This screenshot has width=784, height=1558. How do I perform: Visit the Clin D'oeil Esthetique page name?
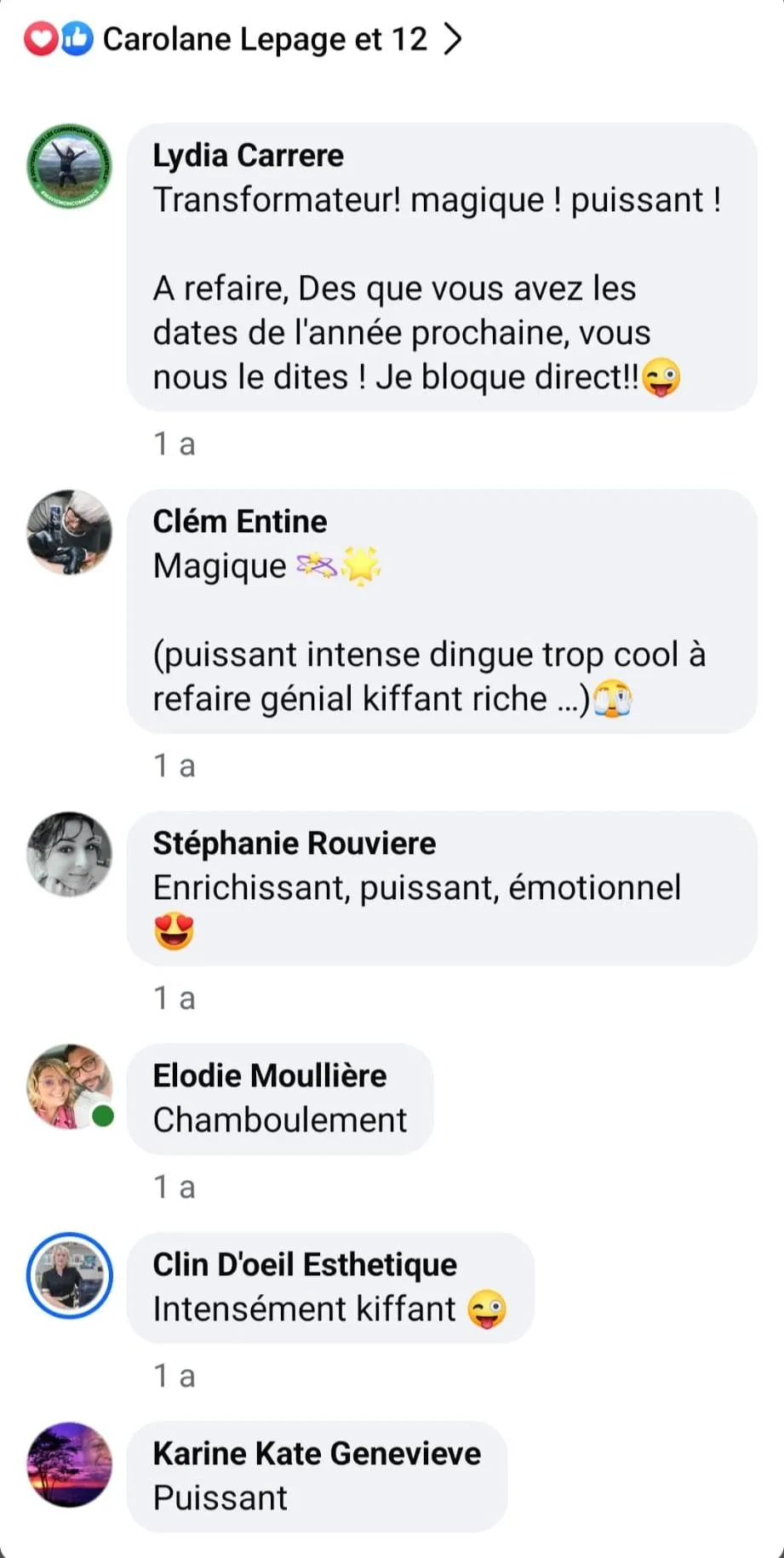tap(305, 1264)
